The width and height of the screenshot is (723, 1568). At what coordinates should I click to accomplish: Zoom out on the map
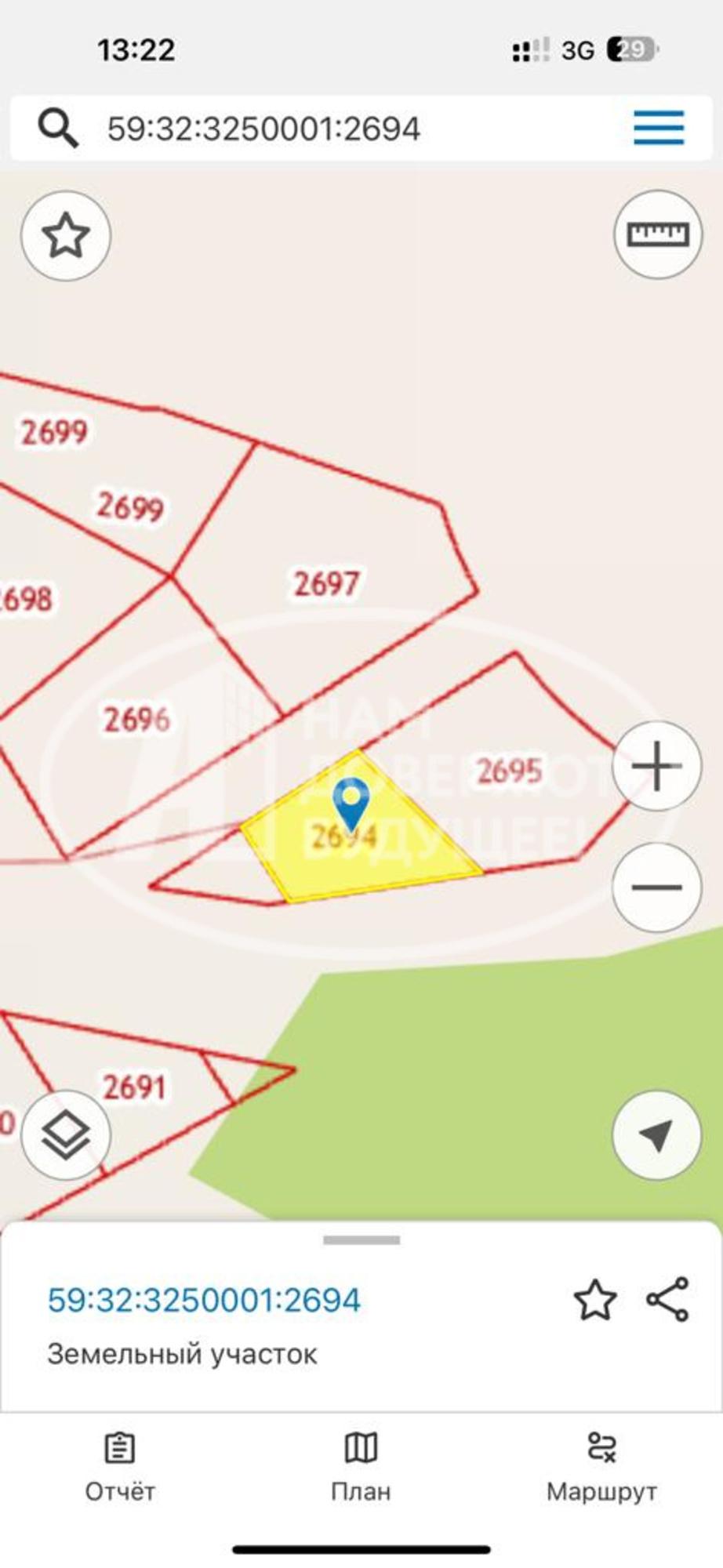click(656, 887)
